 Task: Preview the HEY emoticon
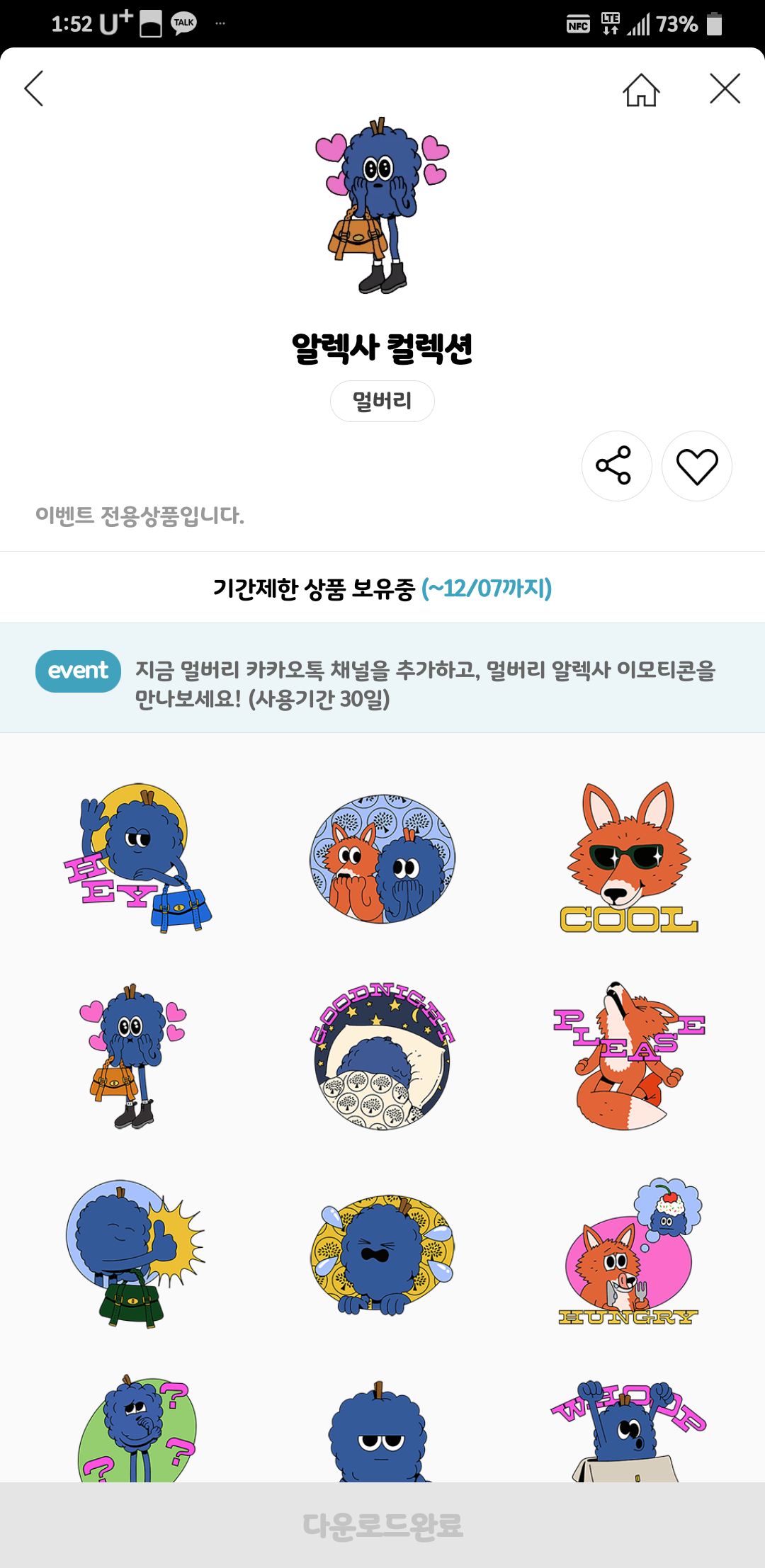(x=137, y=858)
